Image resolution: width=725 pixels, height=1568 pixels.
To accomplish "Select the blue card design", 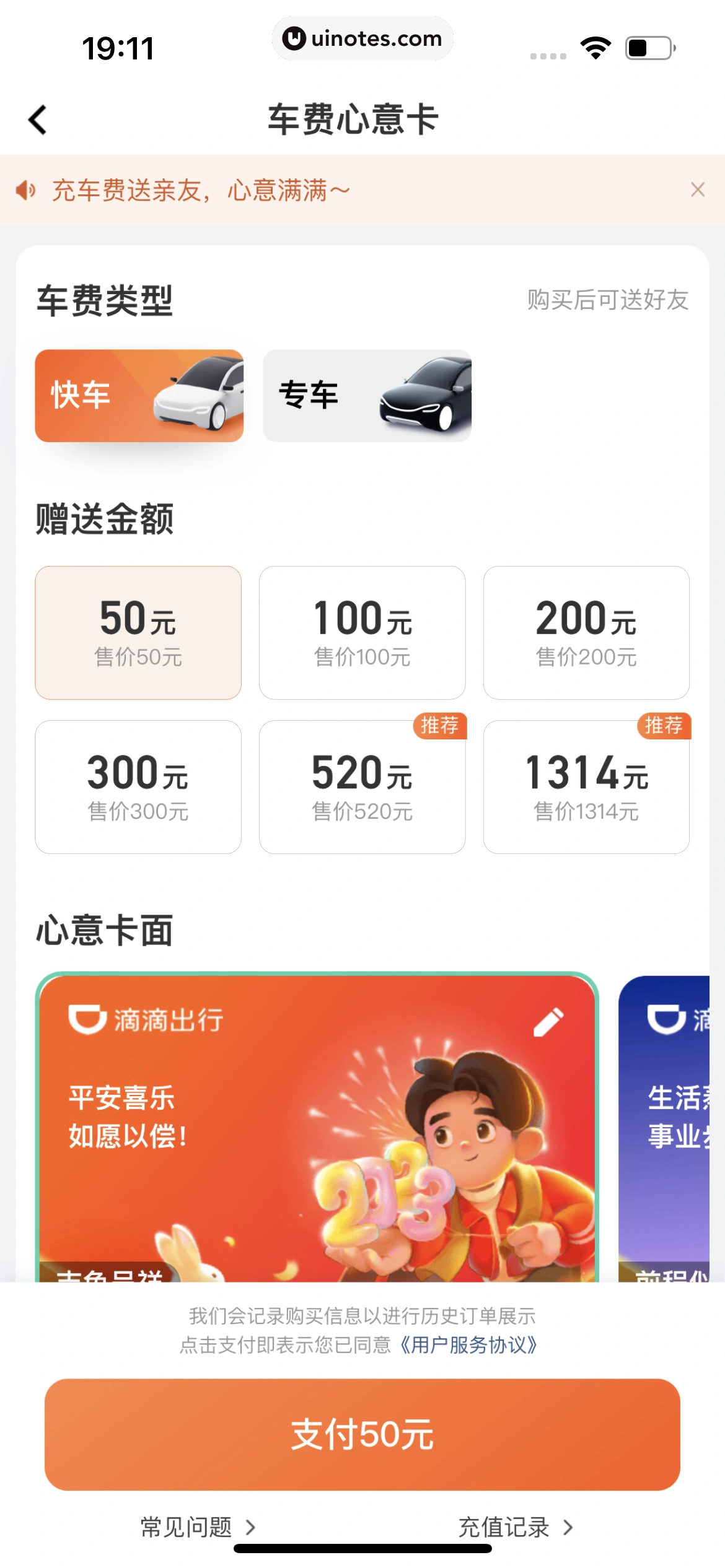I will point(664,1127).
